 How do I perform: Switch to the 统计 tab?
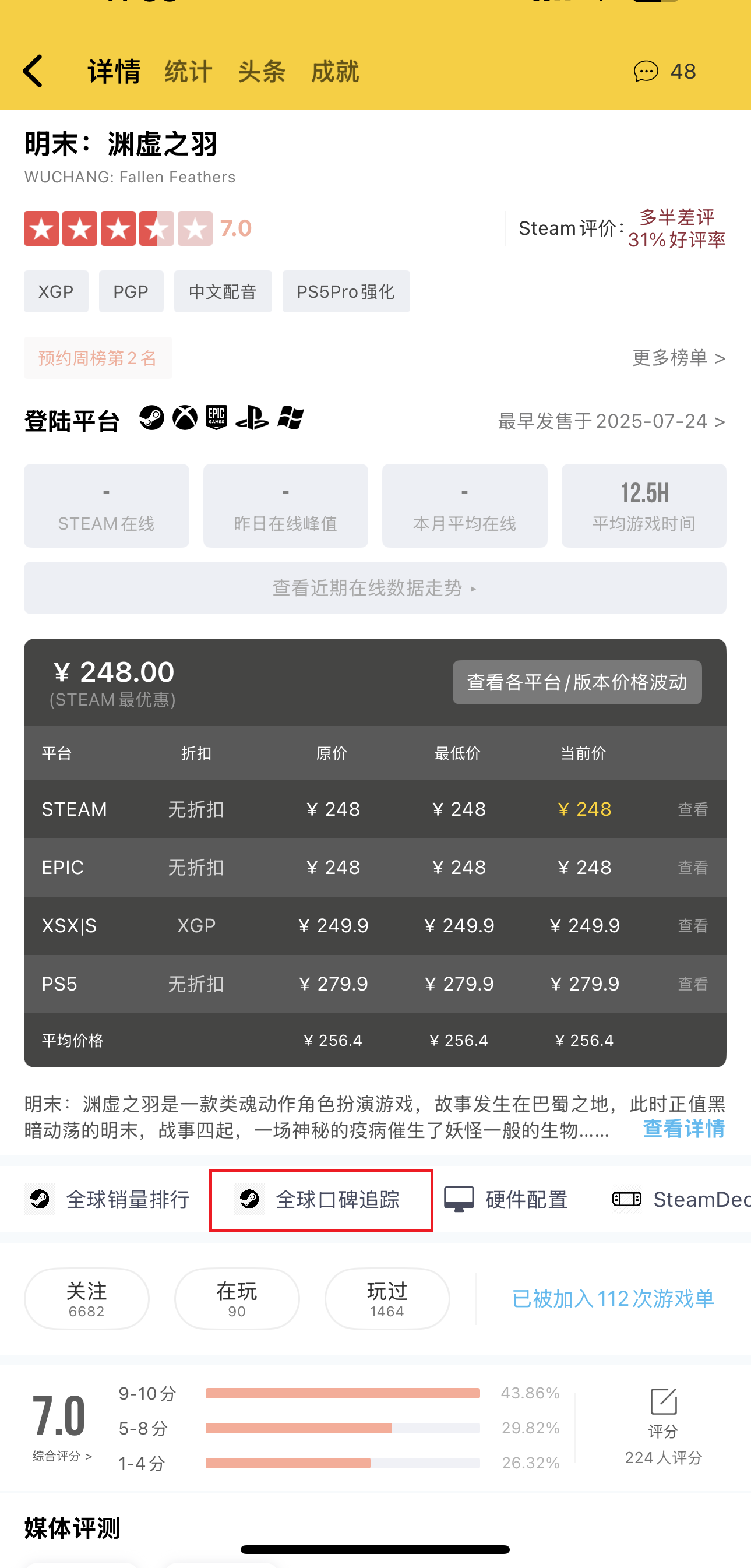(188, 72)
